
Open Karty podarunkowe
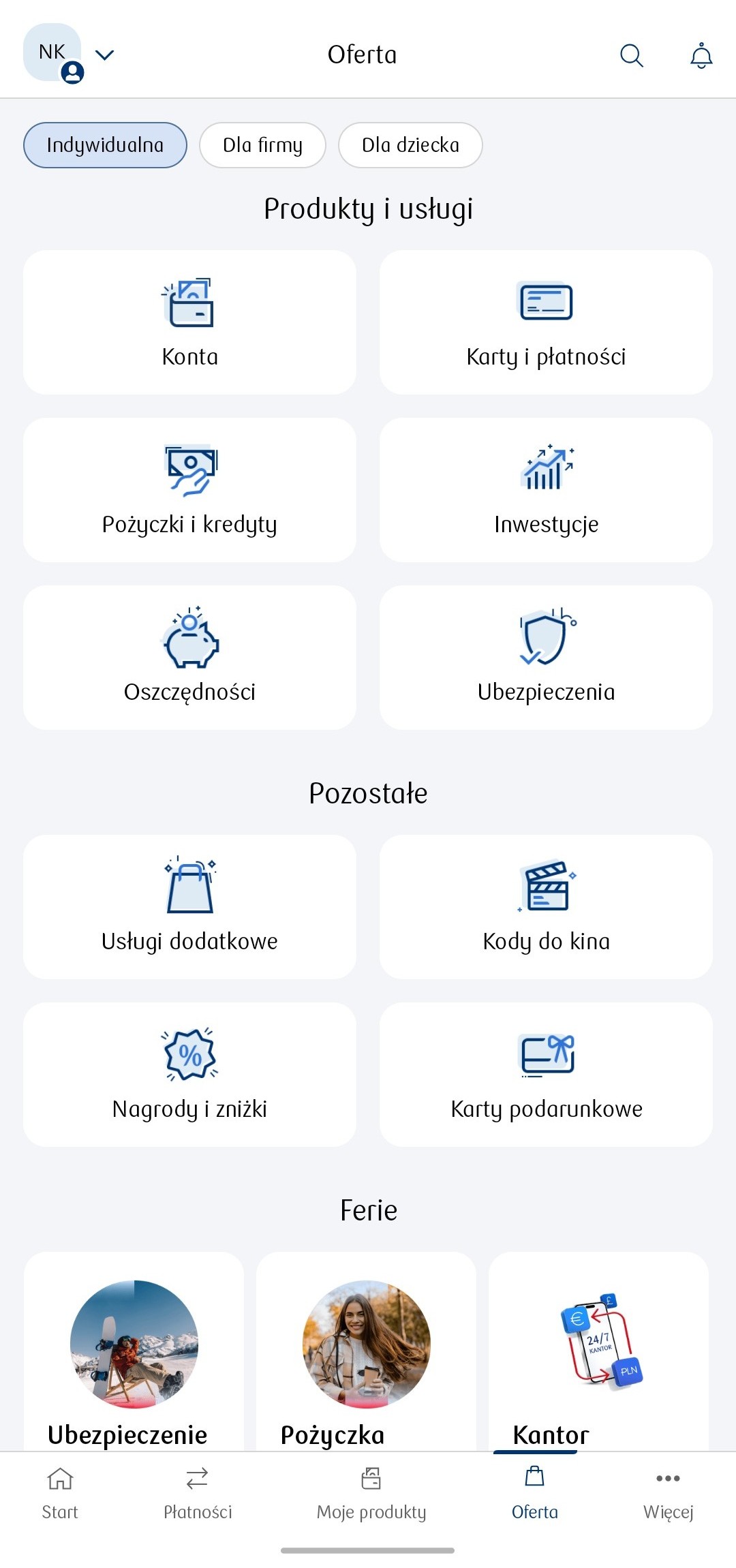pyautogui.click(x=546, y=1075)
